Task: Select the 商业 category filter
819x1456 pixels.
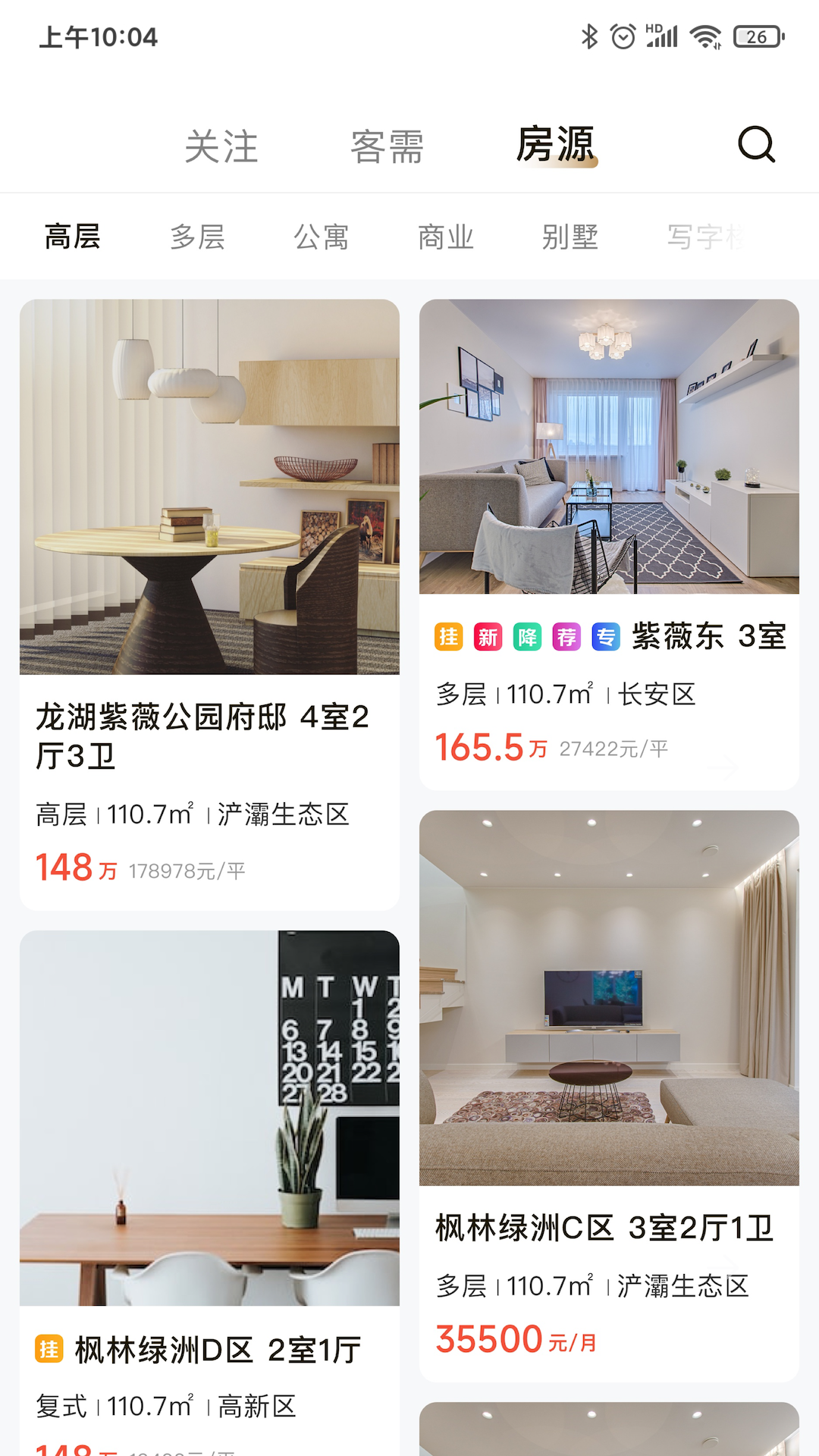Action: tap(447, 237)
